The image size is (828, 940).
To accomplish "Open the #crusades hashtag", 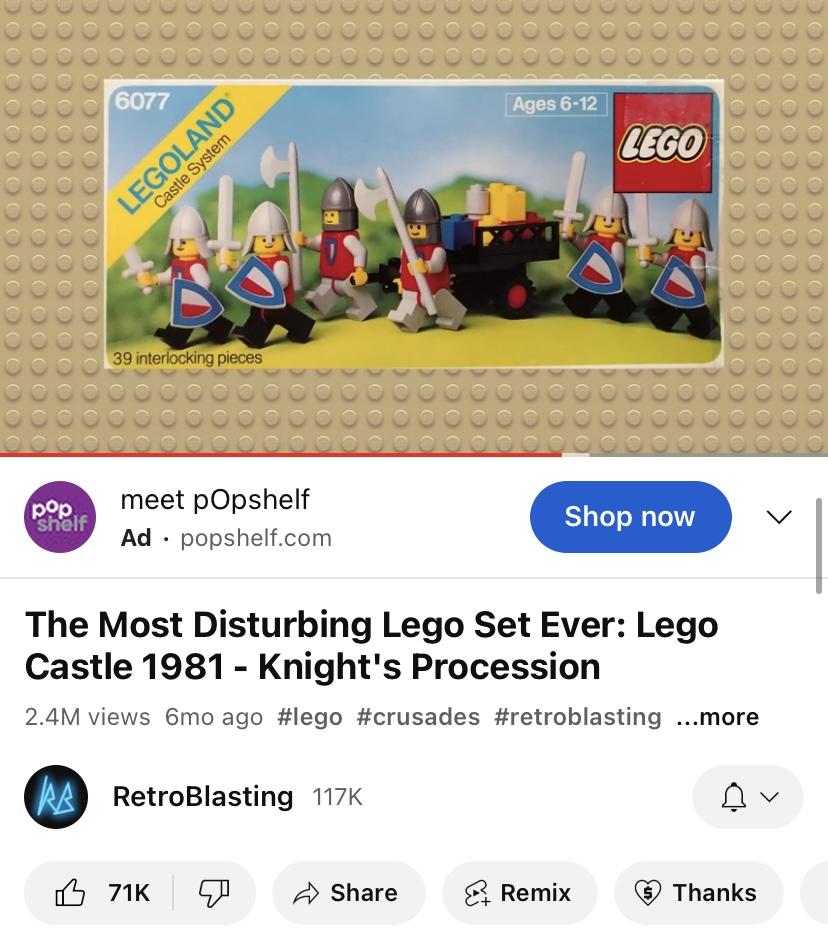I will [417, 717].
